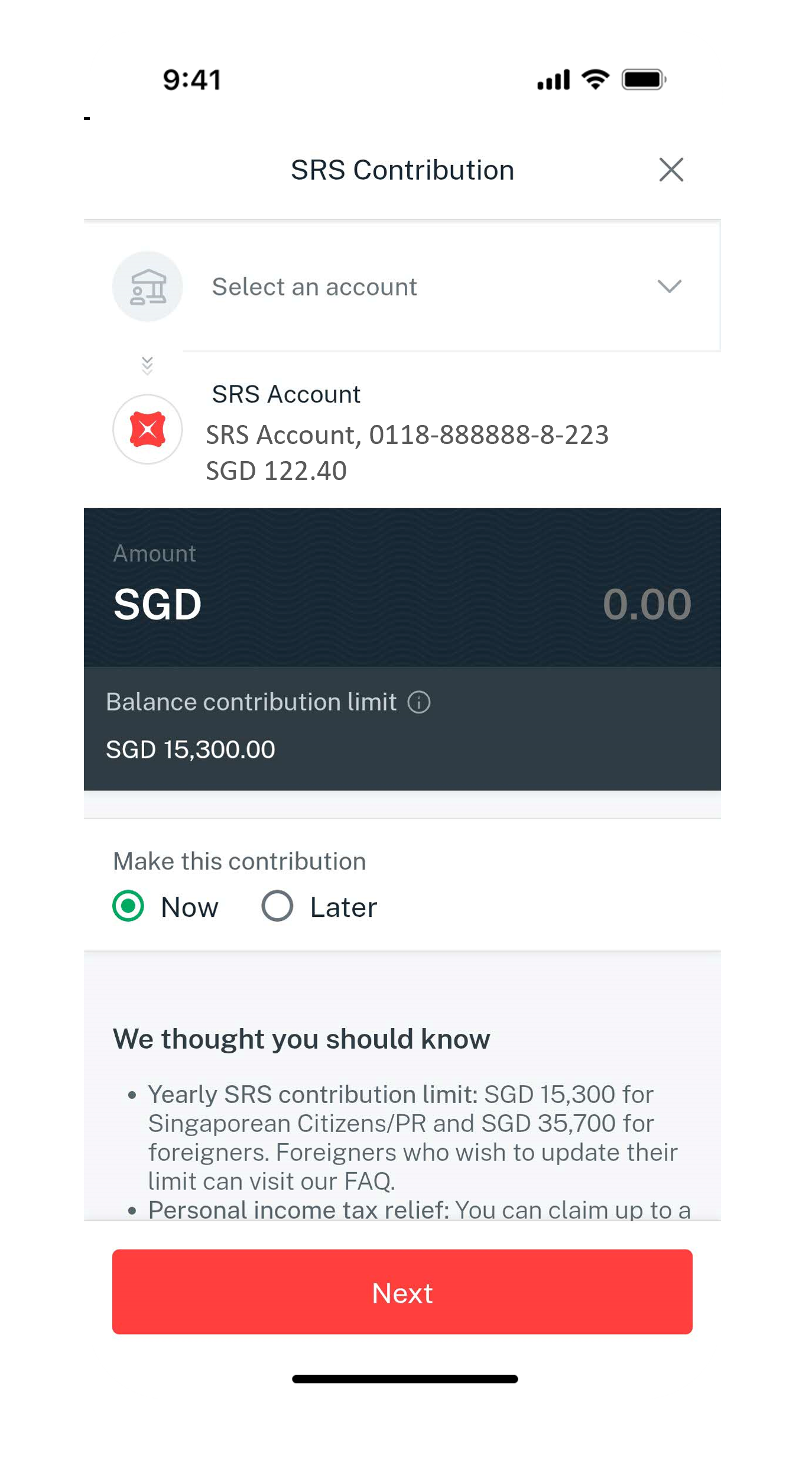
Task: Close the SRS Contribution screen
Action: [671, 170]
